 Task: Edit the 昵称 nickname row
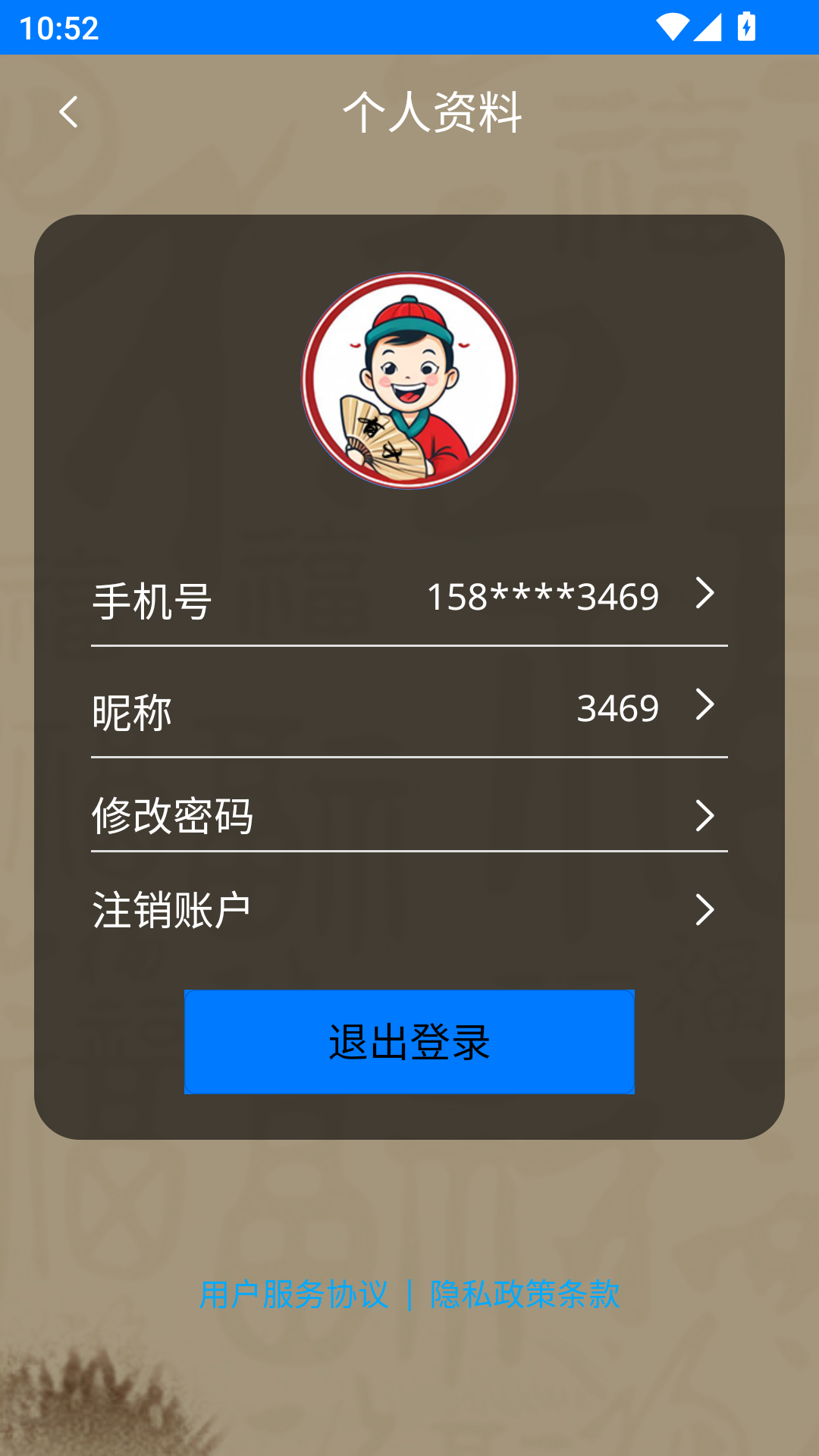pos(409,708)
